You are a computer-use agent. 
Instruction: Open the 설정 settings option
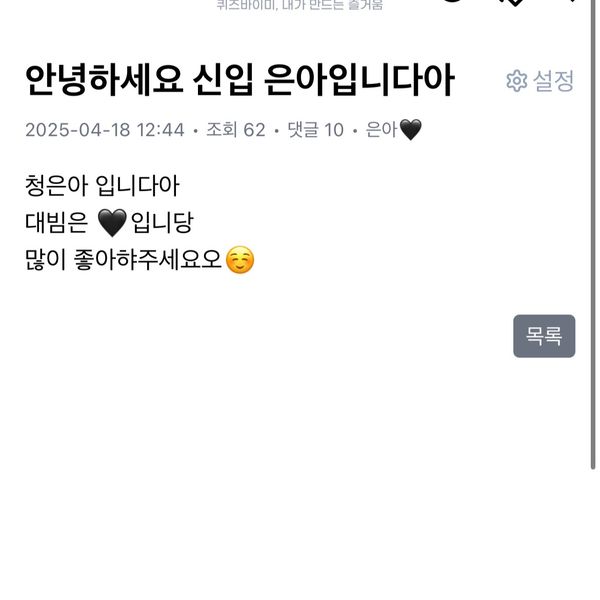click(541, 81)
